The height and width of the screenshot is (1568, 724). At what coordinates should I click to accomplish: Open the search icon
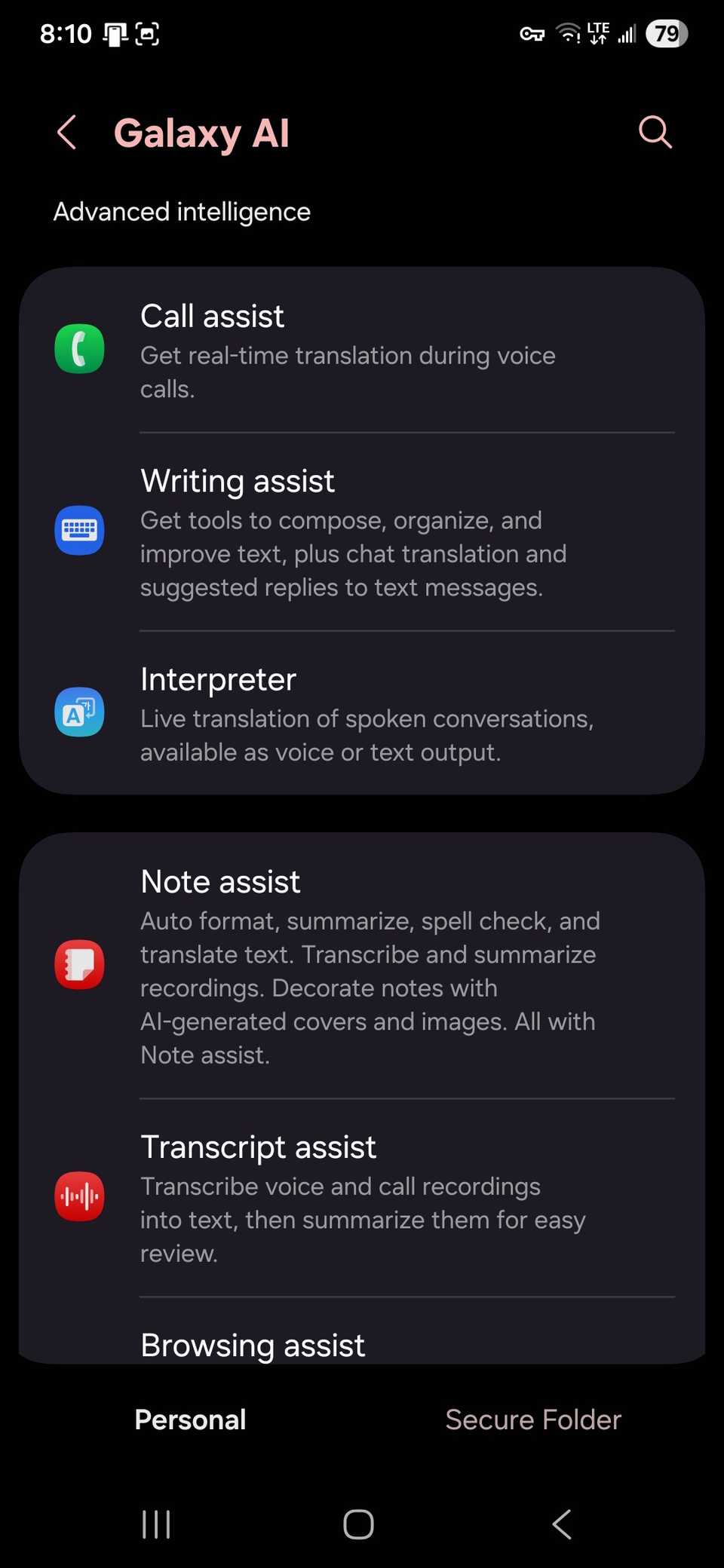[x=655, y=133]
